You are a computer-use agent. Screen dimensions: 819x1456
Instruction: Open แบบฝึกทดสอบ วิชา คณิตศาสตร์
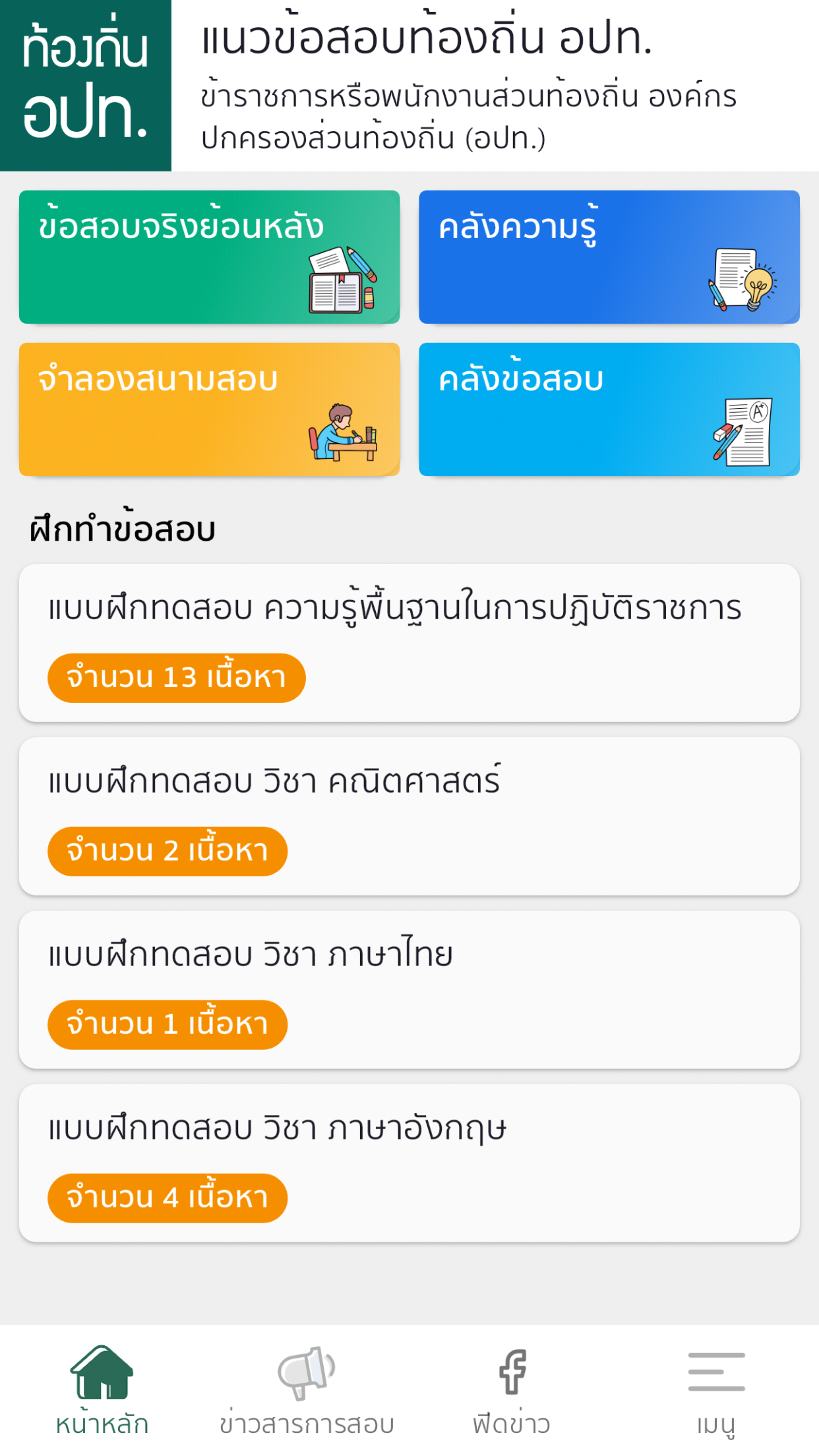click(409, 816)
